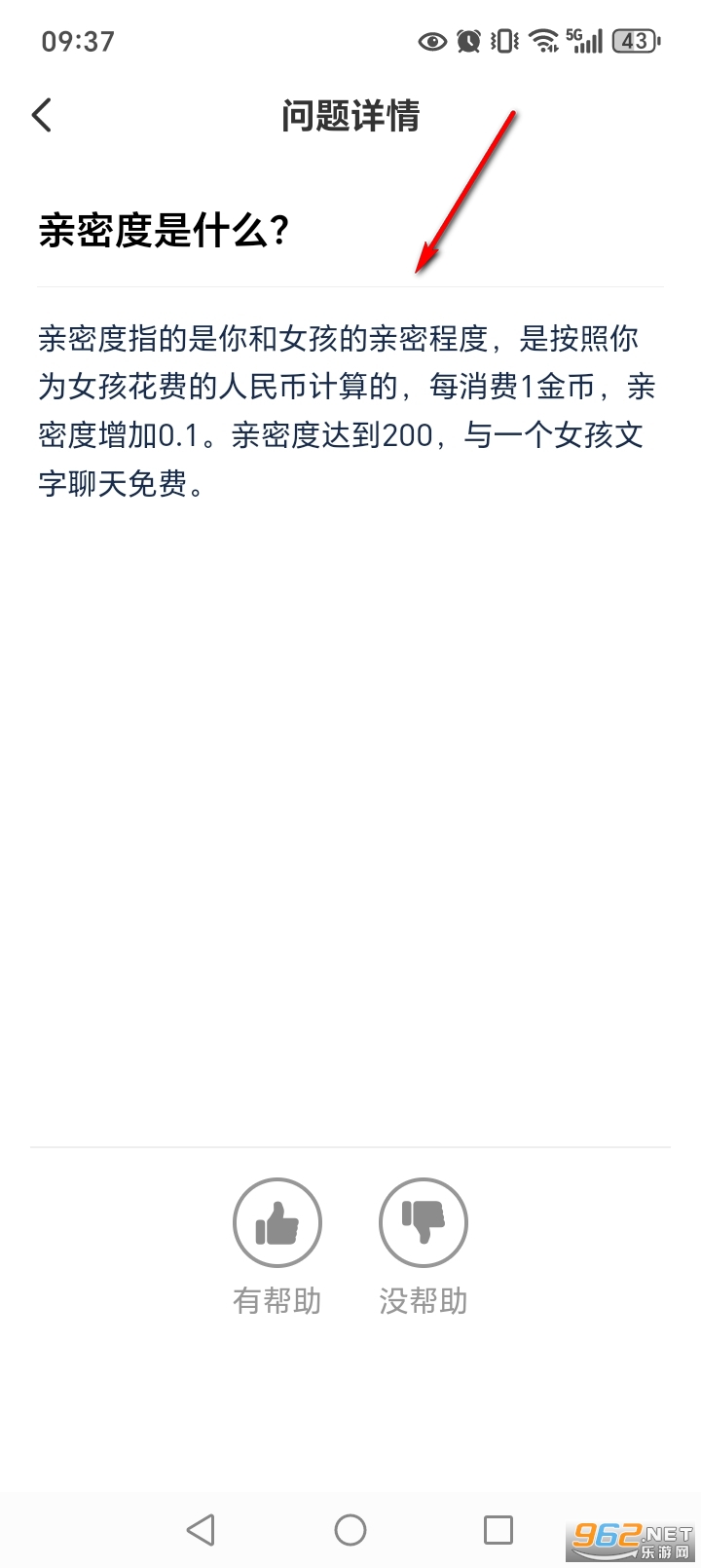Open the alarm clock status bar icon
The width and height of the screenshot is (701, 1568).
[x=468, y=41]
